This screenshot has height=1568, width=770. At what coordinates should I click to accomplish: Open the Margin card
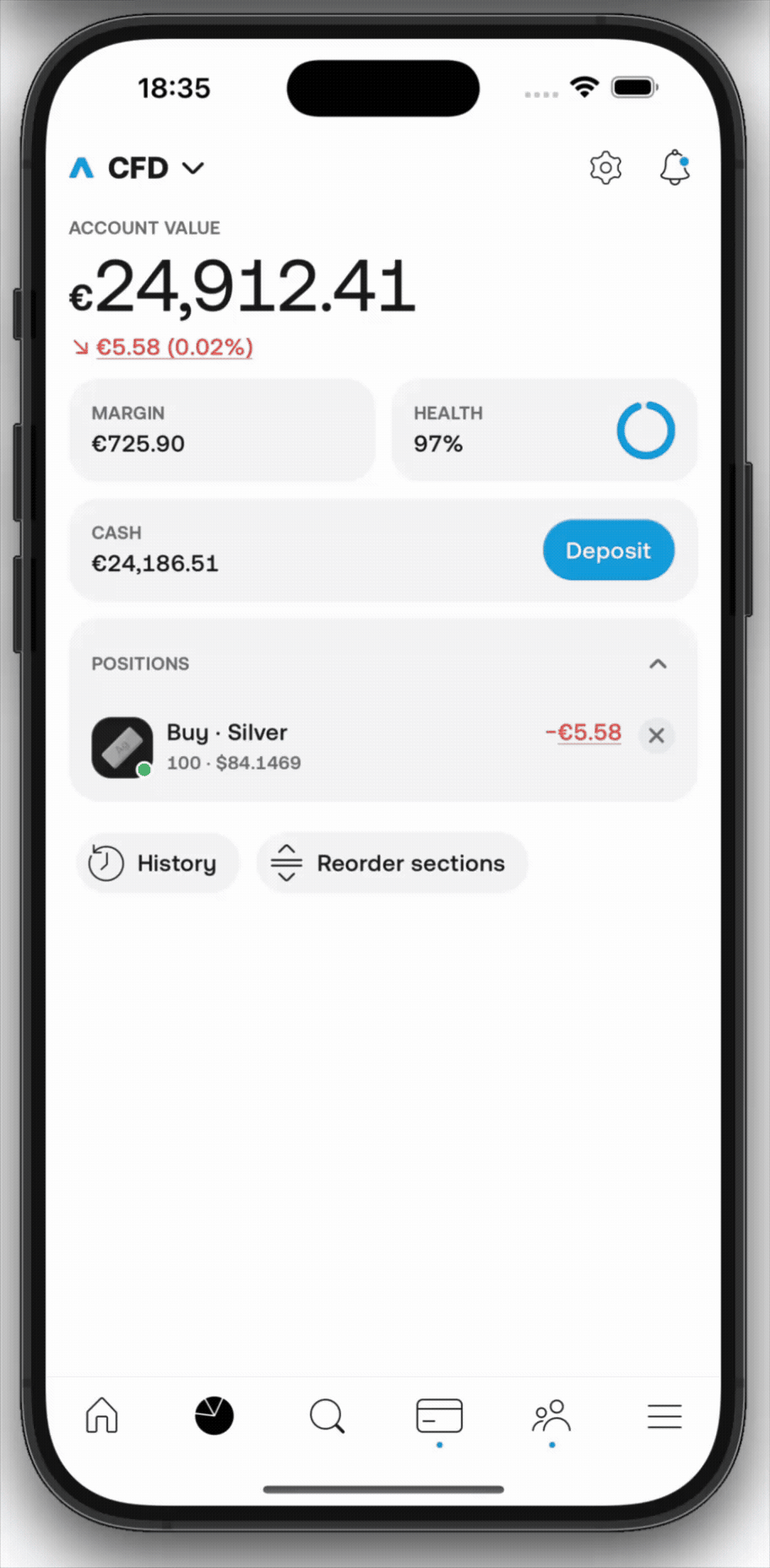coord(222,430)
